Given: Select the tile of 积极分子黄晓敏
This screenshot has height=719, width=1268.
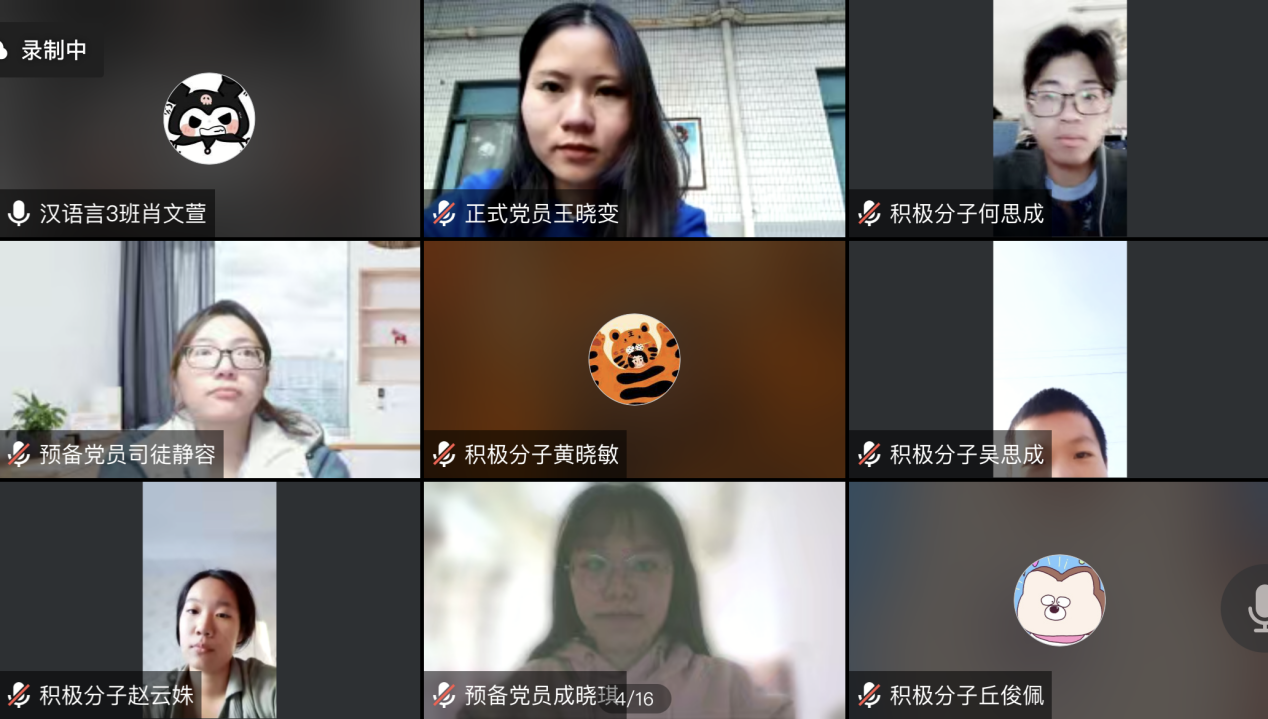Looking at the screenshot, I should [634, 358].
